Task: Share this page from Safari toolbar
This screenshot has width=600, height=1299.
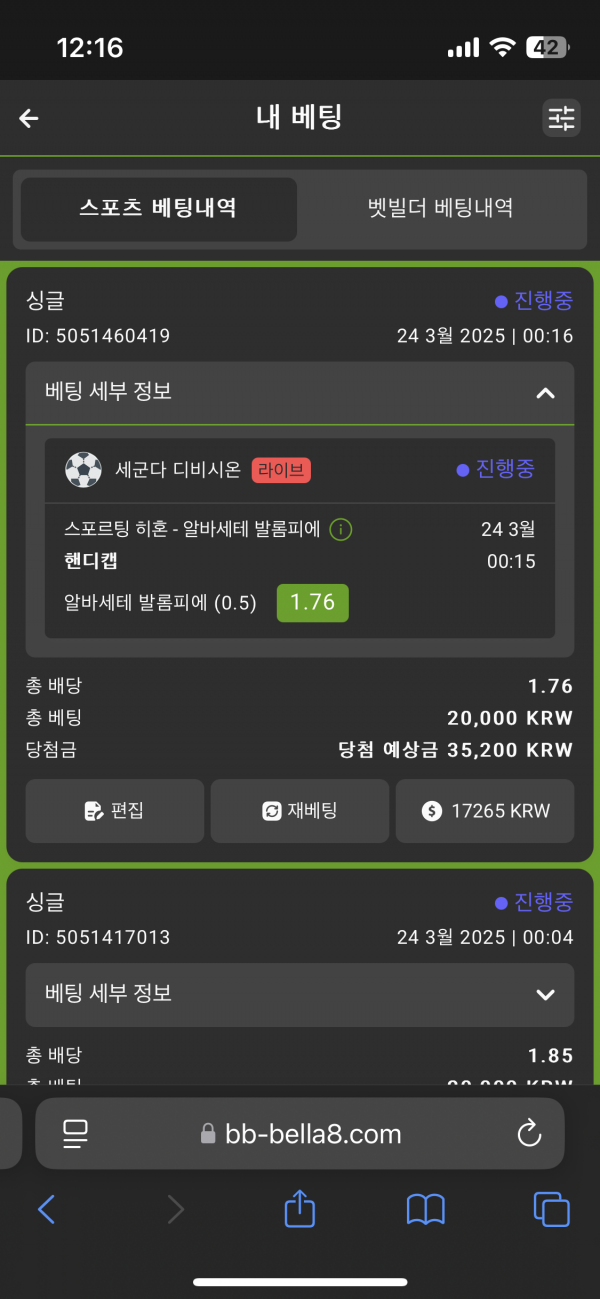Action: pyautogui.click(x=300, y=1210)
